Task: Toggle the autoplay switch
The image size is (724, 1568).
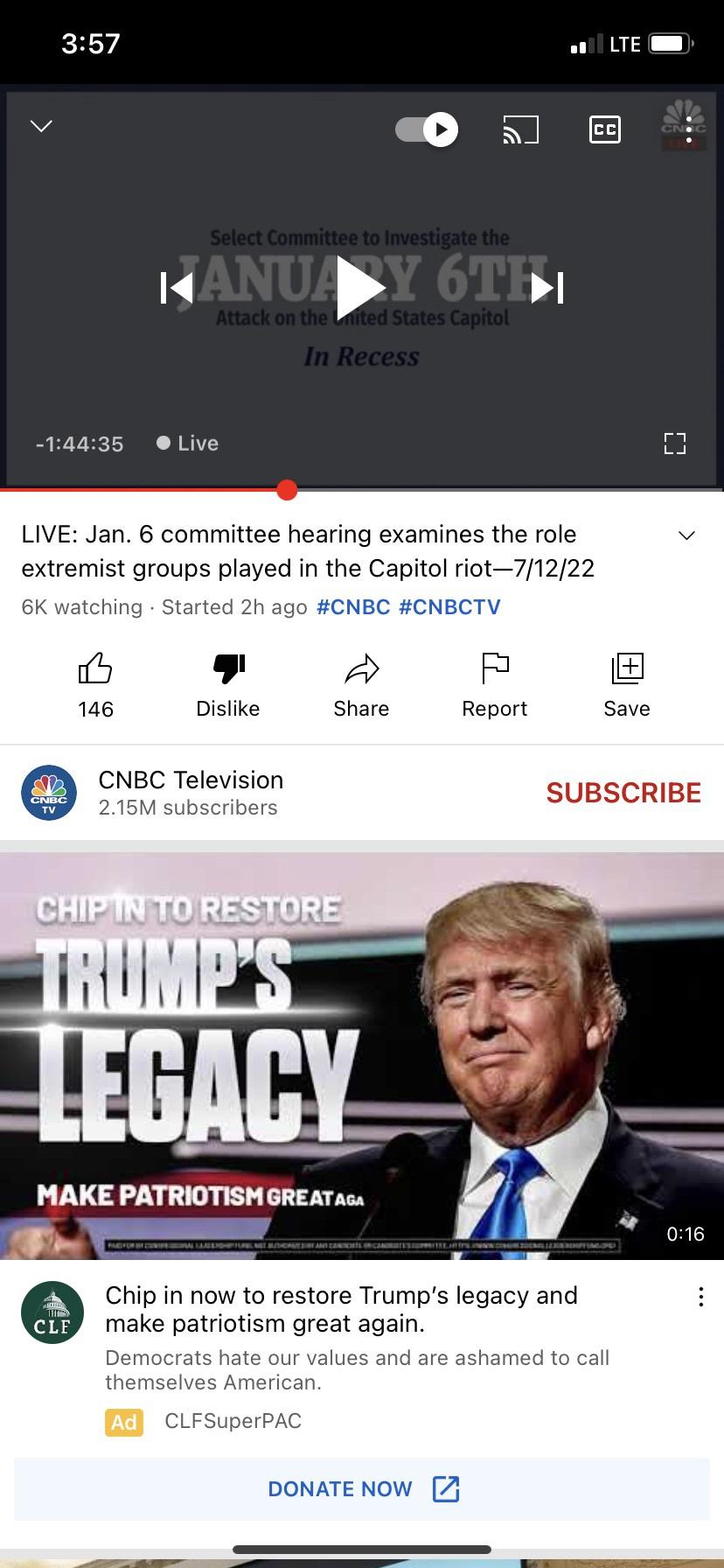Action: [x=427, y=129]
